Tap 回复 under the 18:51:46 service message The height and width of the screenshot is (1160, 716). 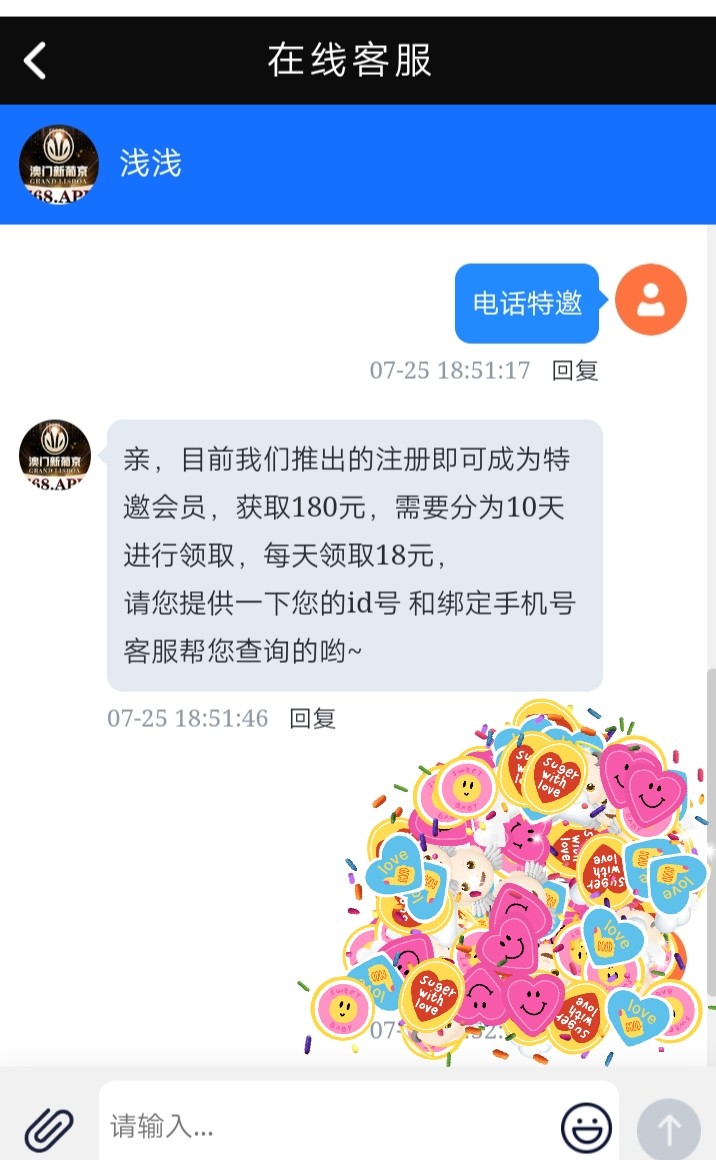(x=312, y=718)
